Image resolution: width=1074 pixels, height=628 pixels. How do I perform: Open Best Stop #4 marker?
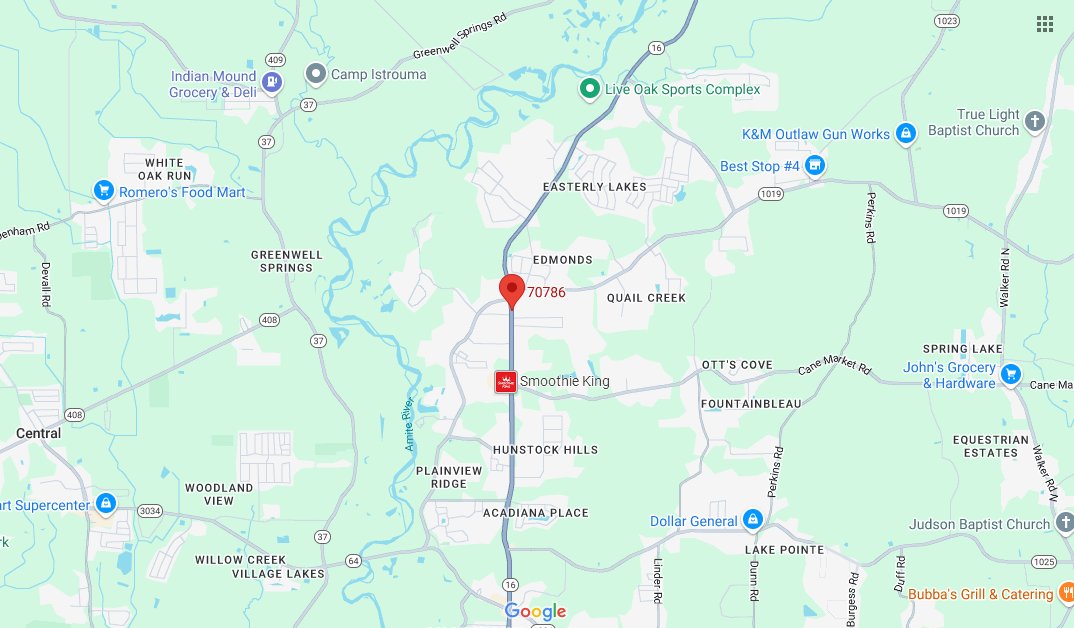pos(815,165)
